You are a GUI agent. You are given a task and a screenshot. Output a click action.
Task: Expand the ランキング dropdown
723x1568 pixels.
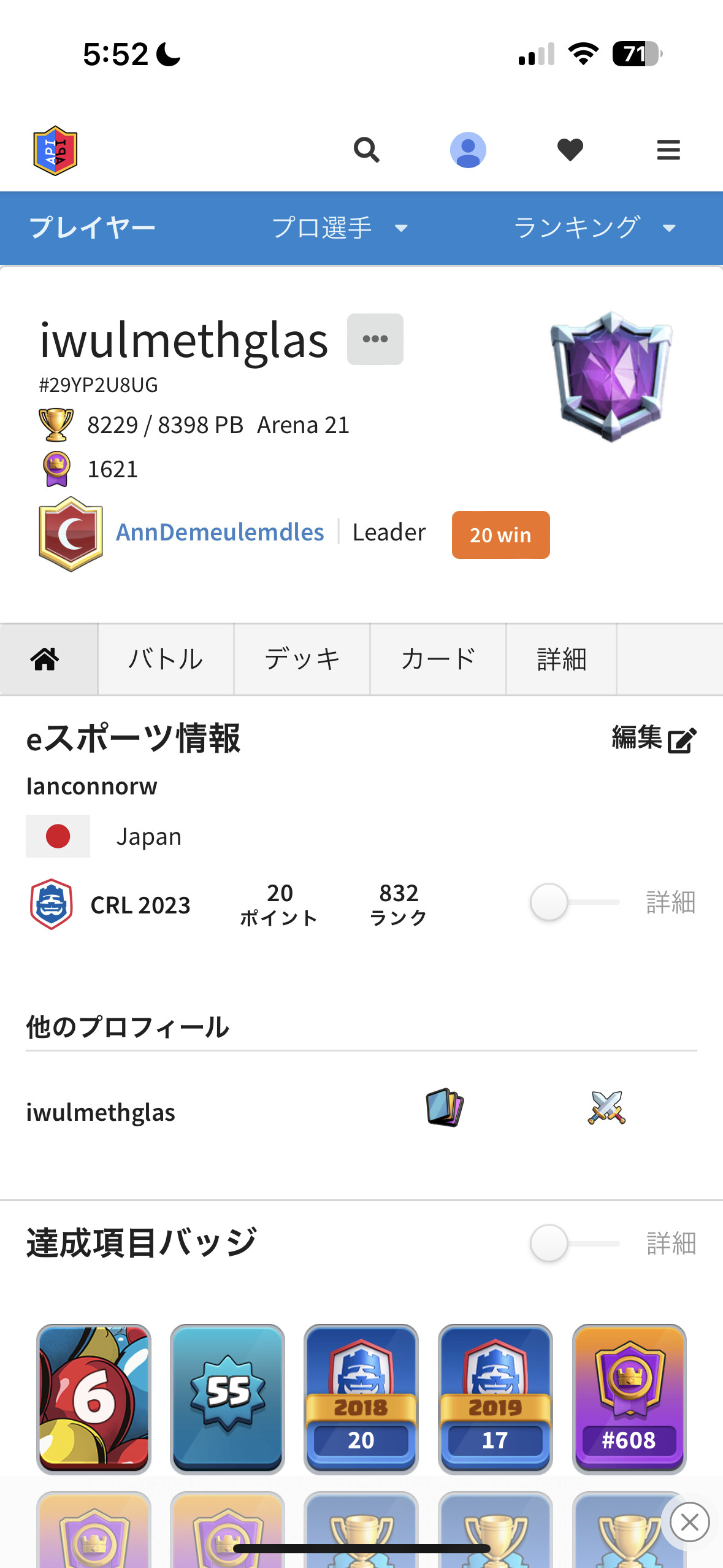click(595, 228)
